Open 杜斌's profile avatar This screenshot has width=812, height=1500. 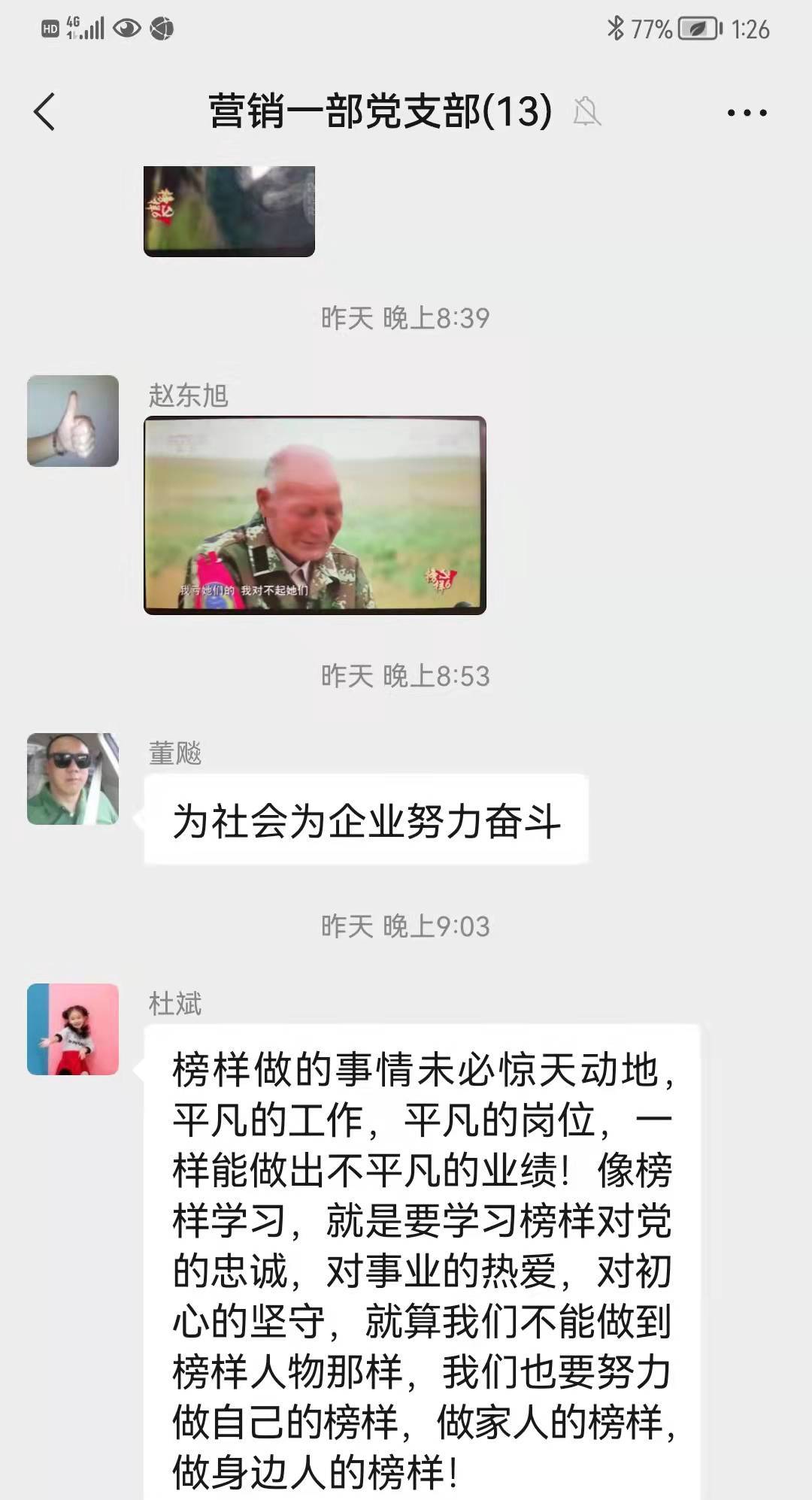(73, 1029)
